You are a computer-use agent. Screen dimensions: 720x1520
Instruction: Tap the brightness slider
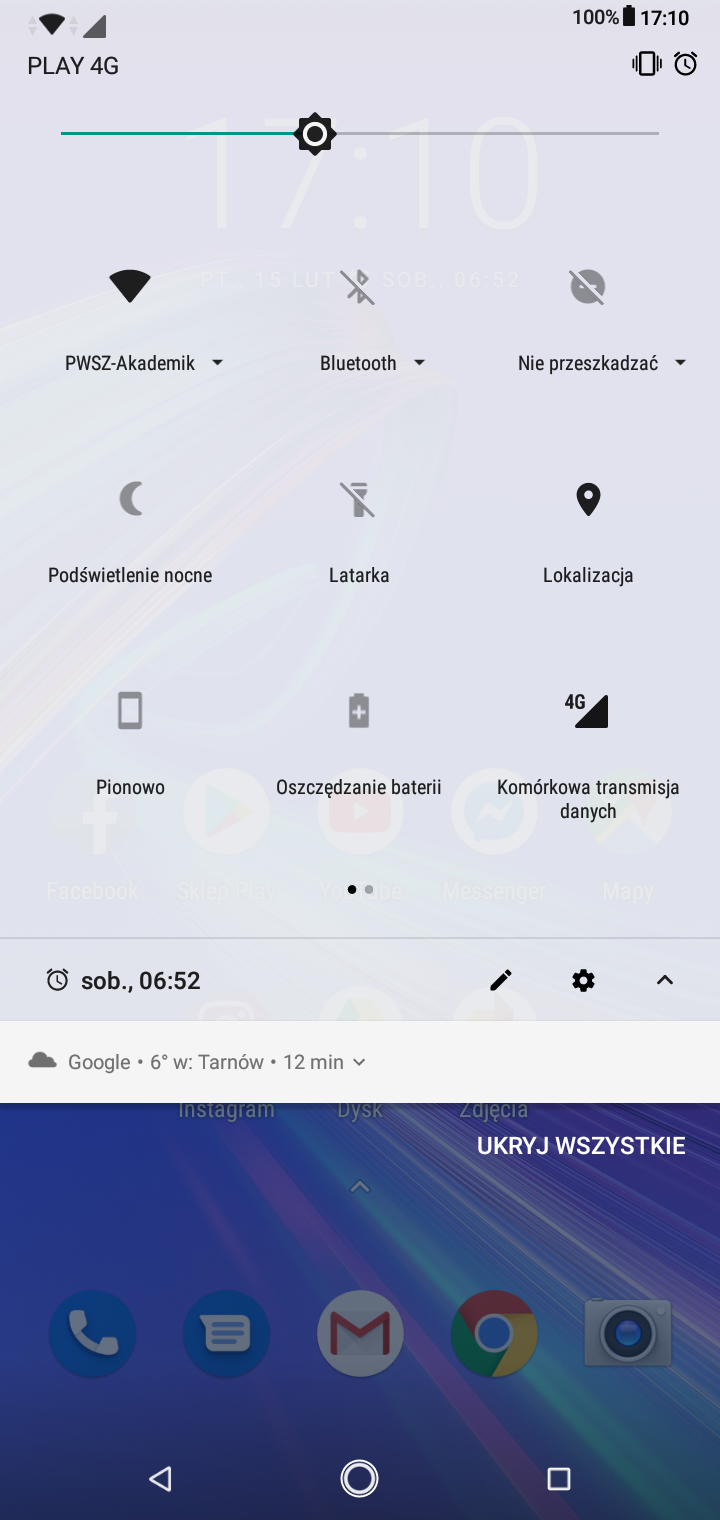pos(360,133)
